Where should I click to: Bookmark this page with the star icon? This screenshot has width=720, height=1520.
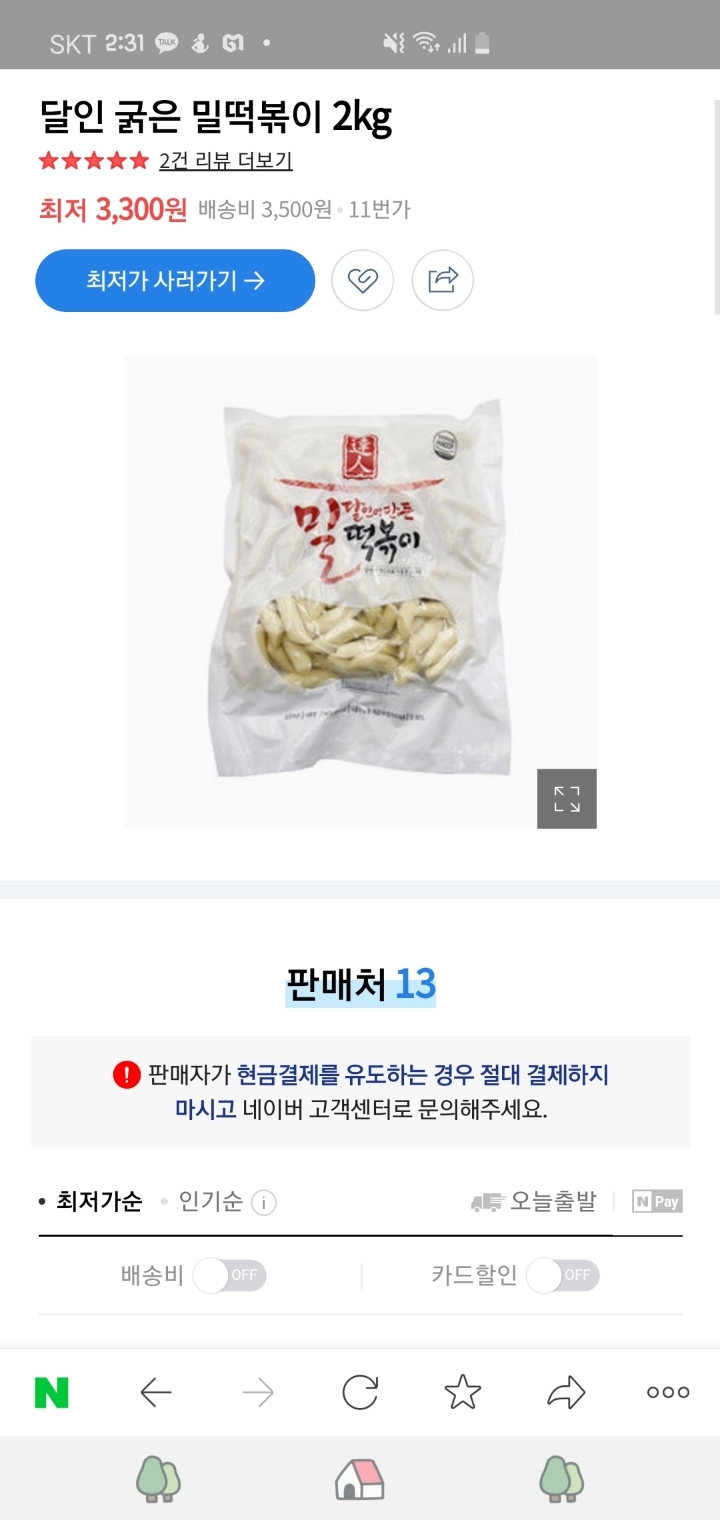tap(462, 1392)
